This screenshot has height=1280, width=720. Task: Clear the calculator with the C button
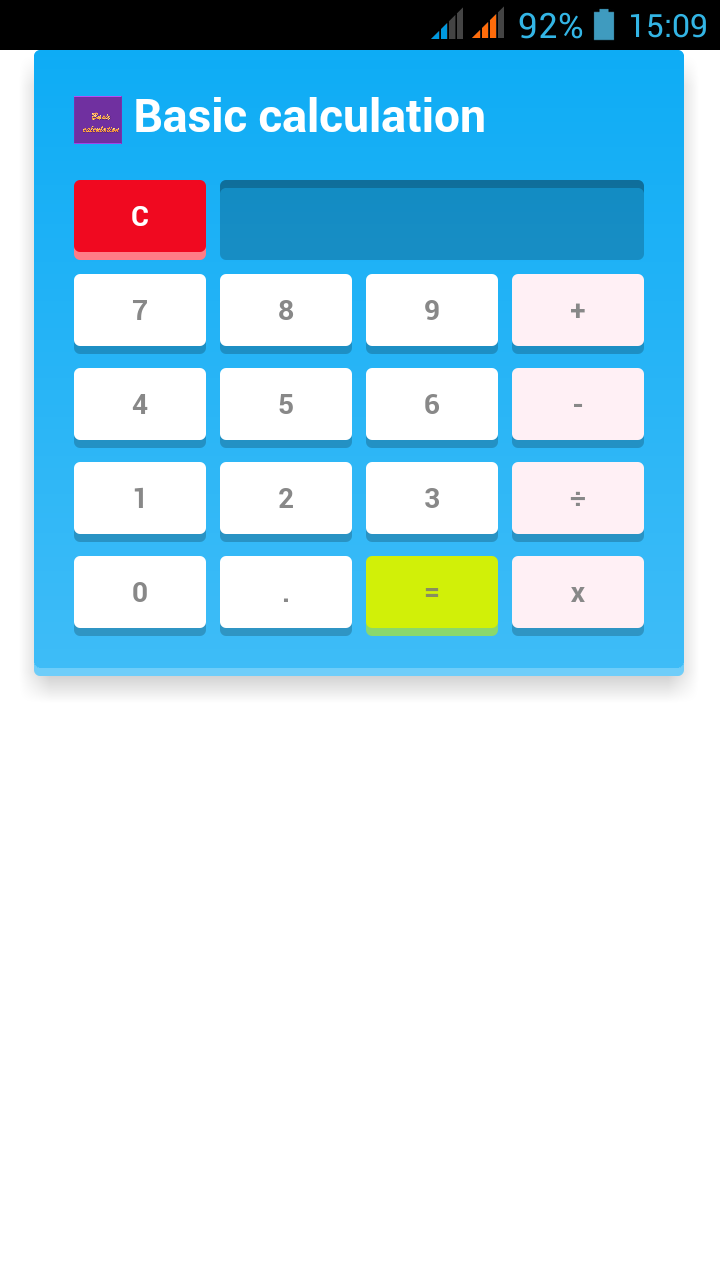(139, 215)
